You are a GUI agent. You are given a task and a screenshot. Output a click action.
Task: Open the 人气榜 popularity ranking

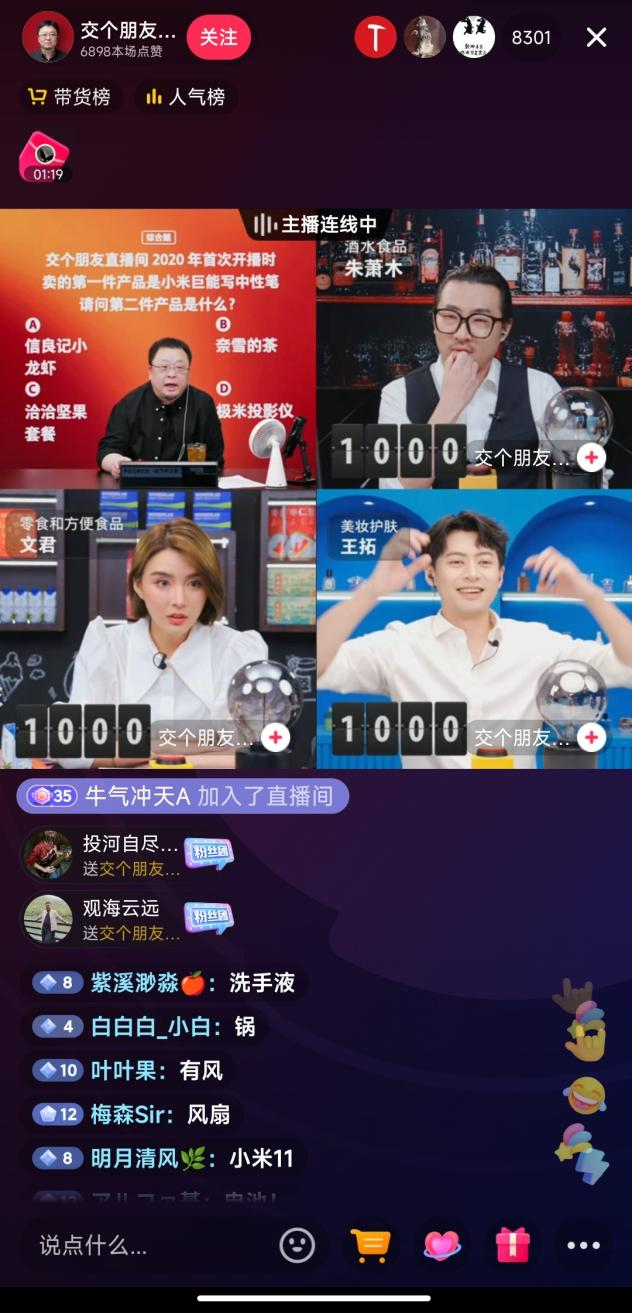[186, 97]
